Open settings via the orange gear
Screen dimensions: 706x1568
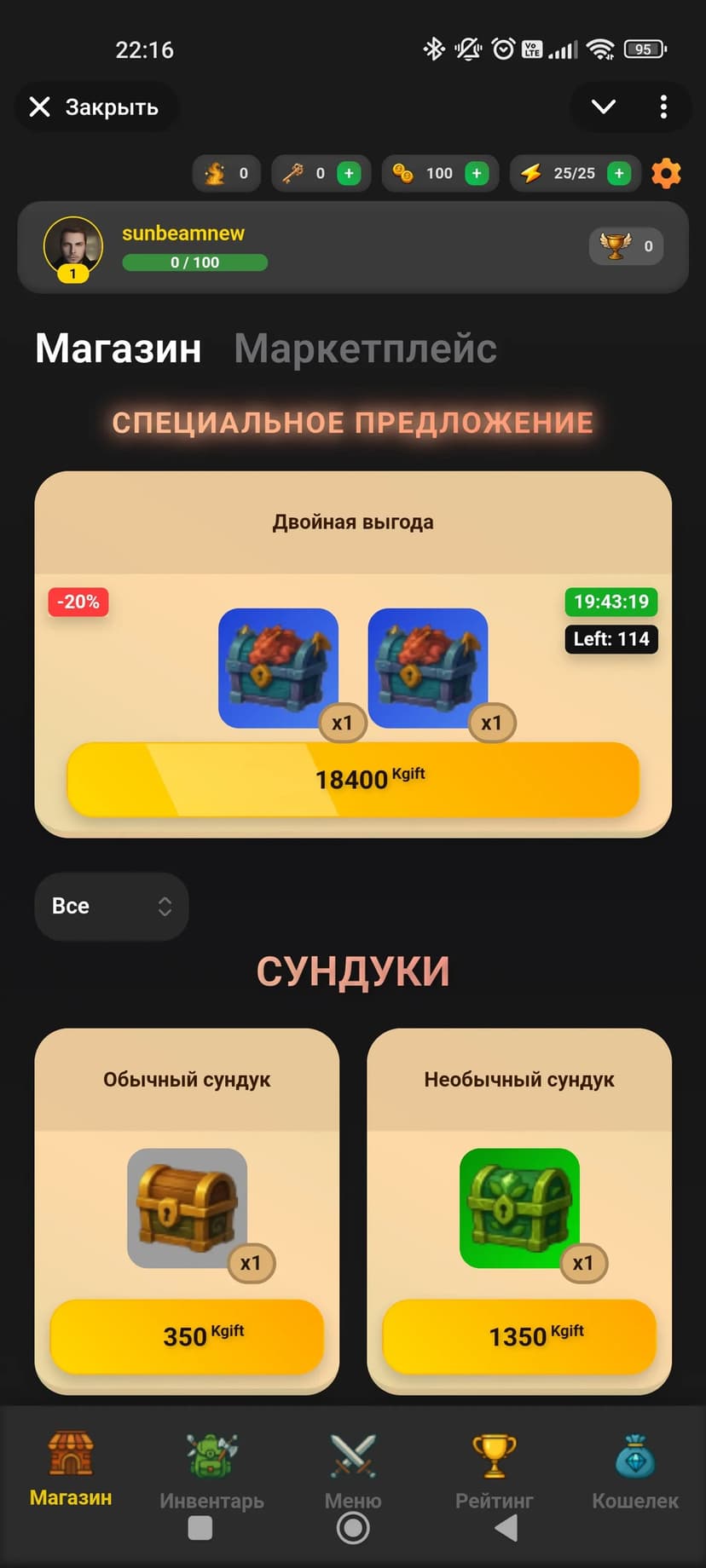coord(666,174)
